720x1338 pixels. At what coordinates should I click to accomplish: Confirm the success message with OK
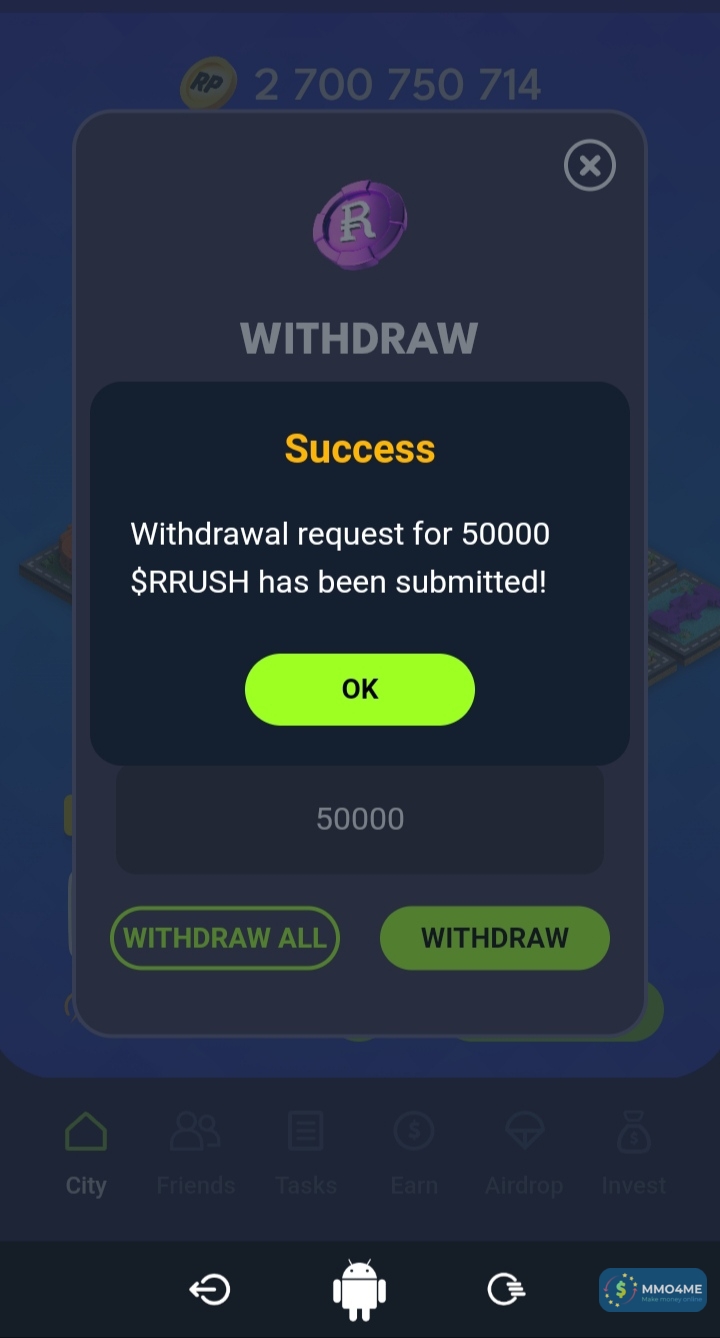pyautogui.click(x=359, y=689)
